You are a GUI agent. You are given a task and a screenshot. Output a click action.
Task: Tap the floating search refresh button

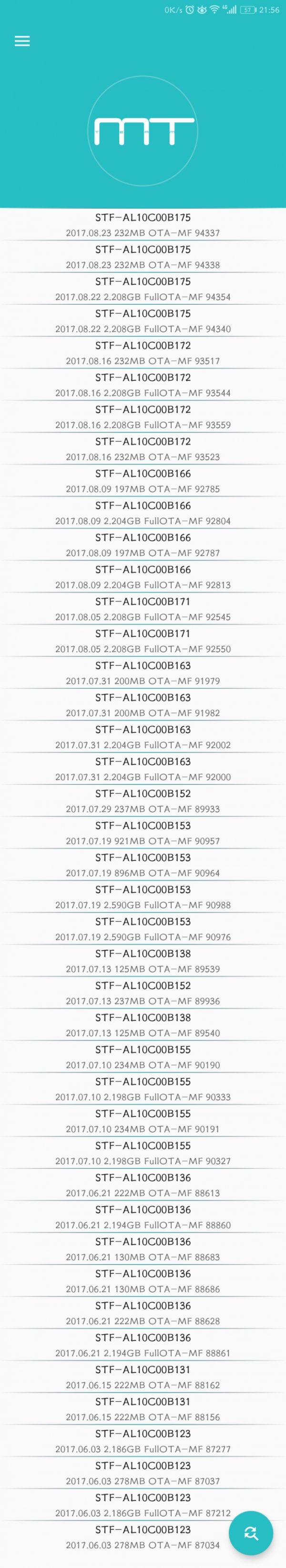[251, 1533]
